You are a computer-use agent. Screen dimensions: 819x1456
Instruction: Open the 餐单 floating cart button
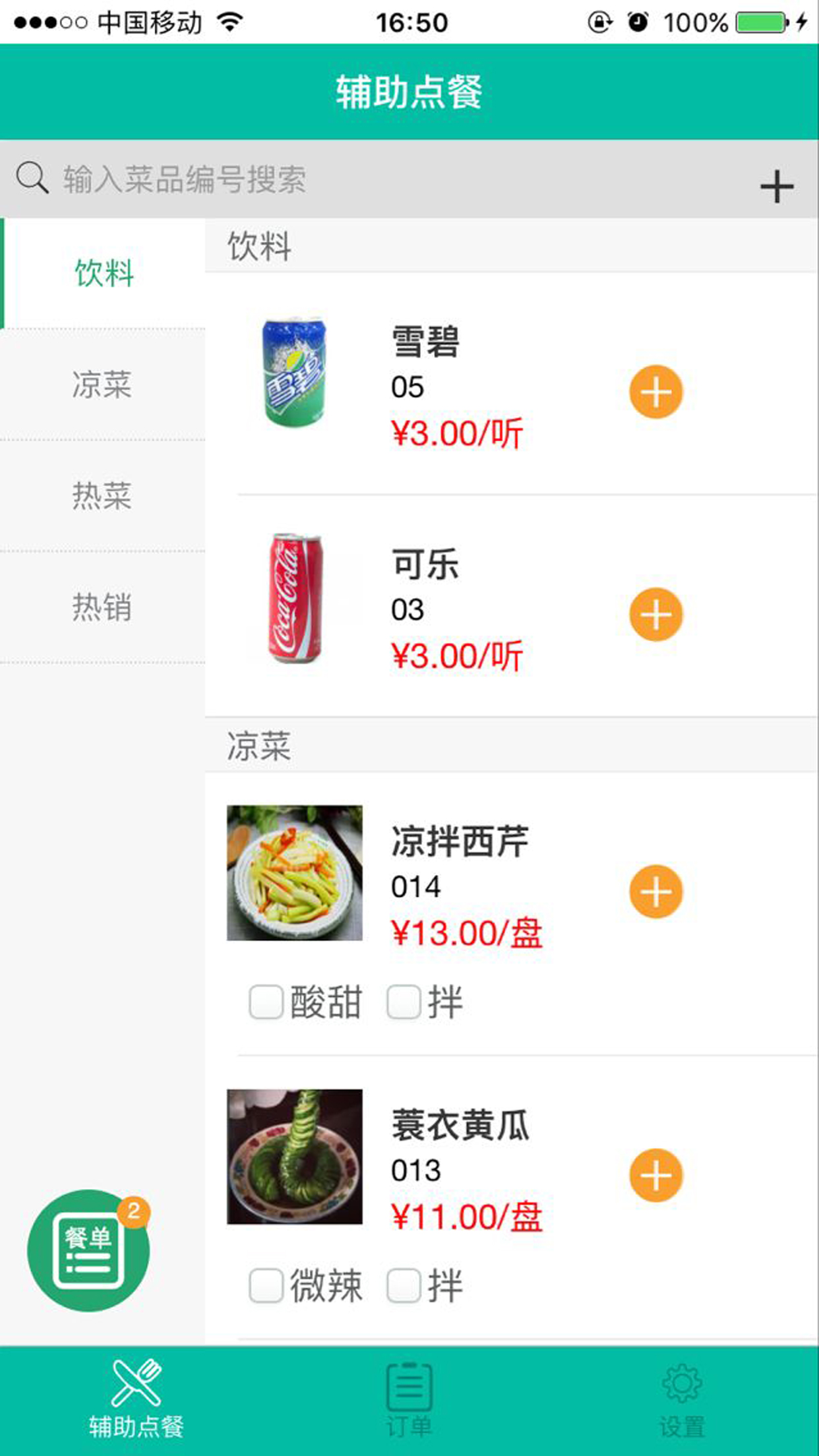(x=88, y=1250)
